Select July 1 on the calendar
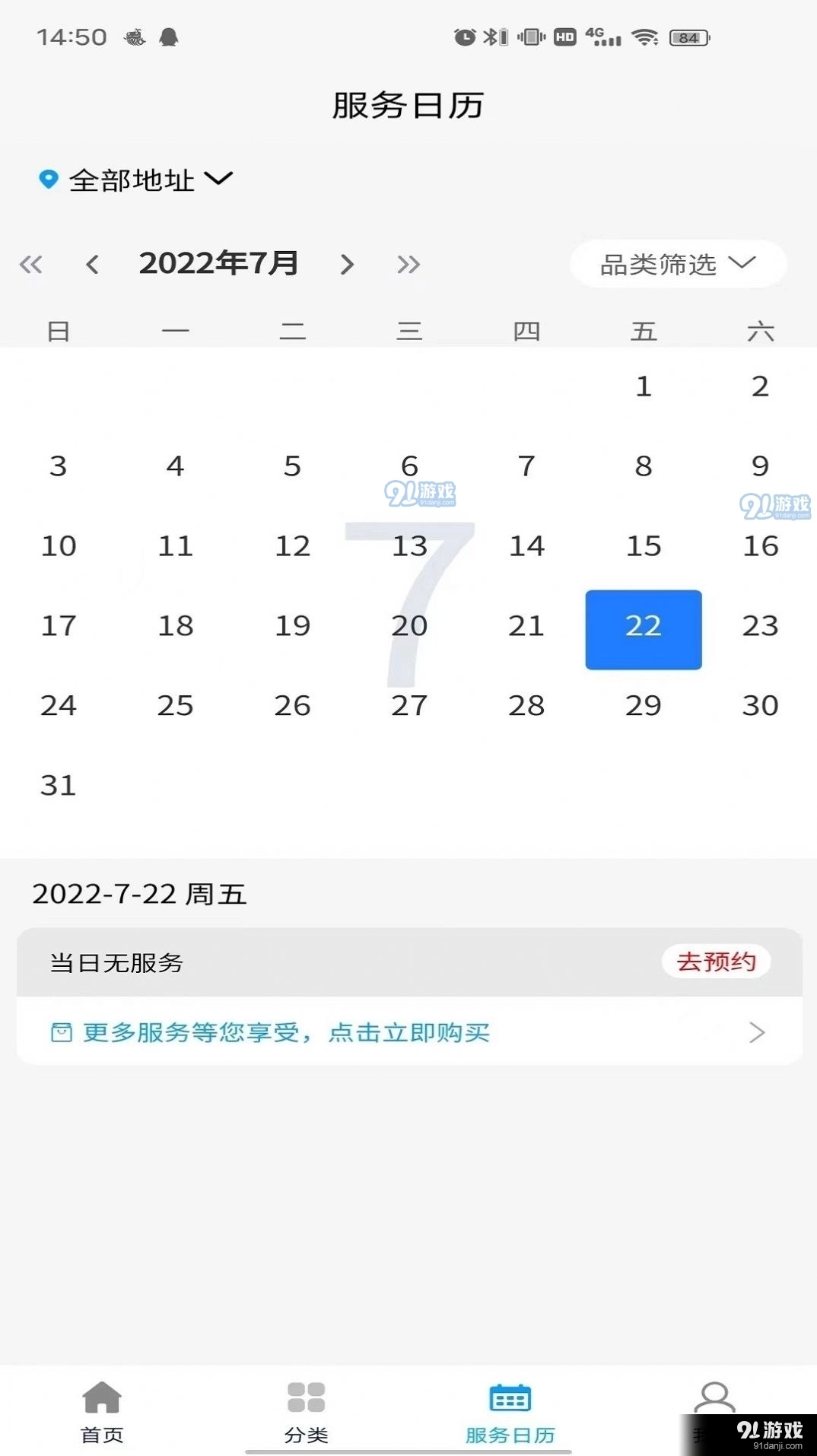 click(644, 386)
